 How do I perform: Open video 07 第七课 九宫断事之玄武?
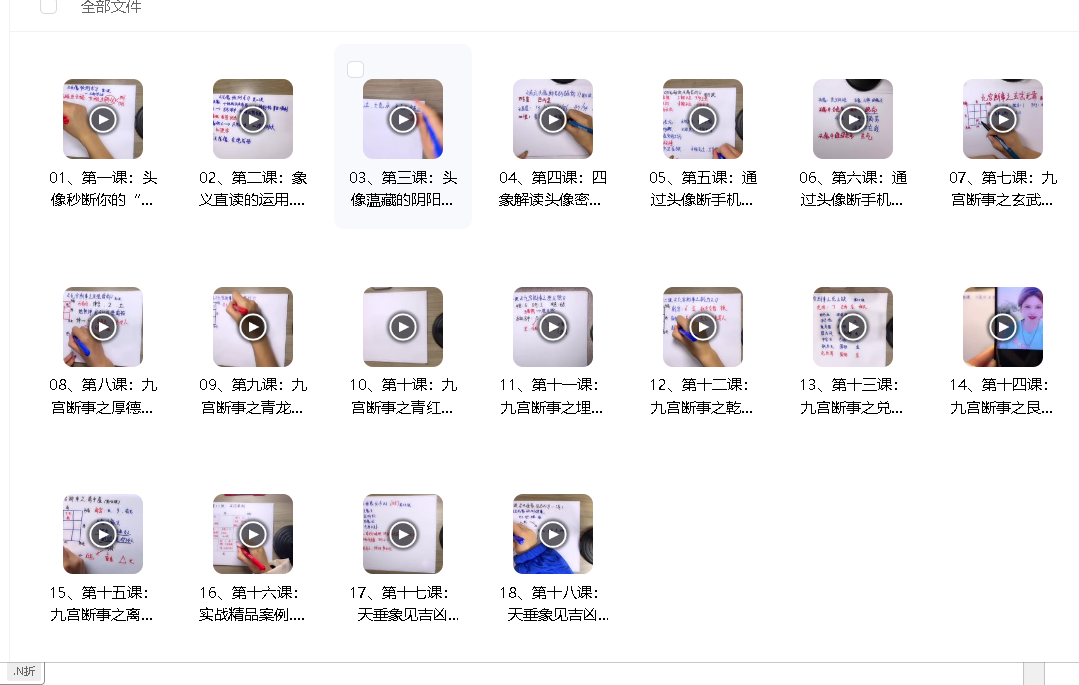[x=1003, y=119]
